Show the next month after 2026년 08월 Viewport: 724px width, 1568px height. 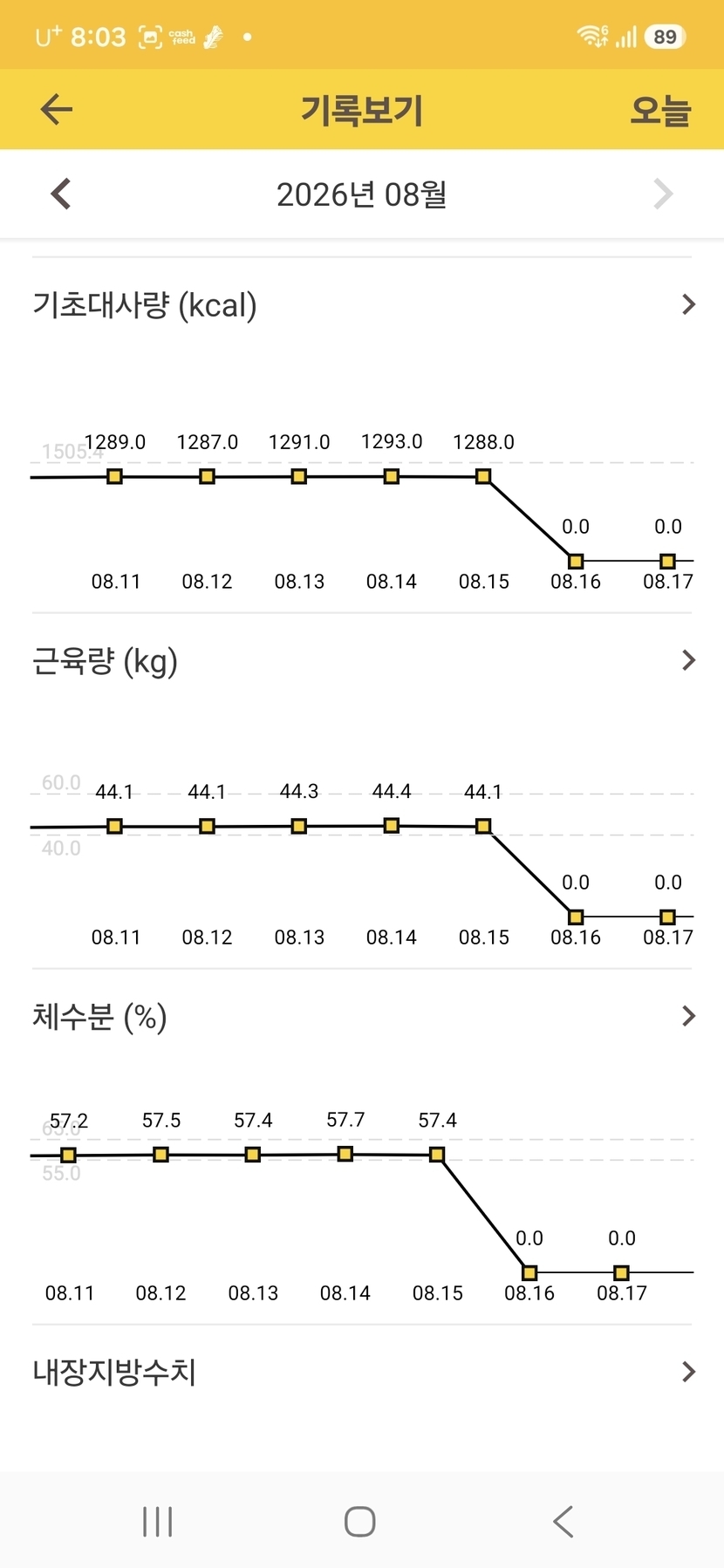coord(663,194)
